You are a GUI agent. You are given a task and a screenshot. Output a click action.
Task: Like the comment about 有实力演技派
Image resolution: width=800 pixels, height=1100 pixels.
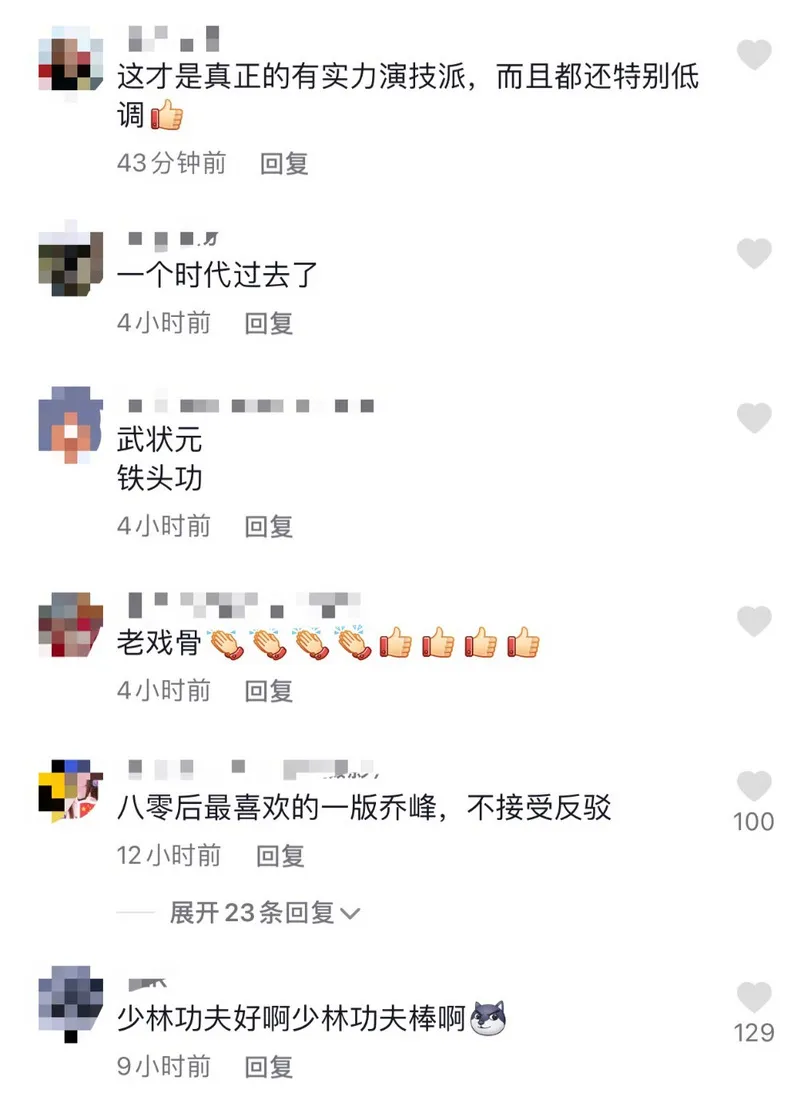coord(754,54)
